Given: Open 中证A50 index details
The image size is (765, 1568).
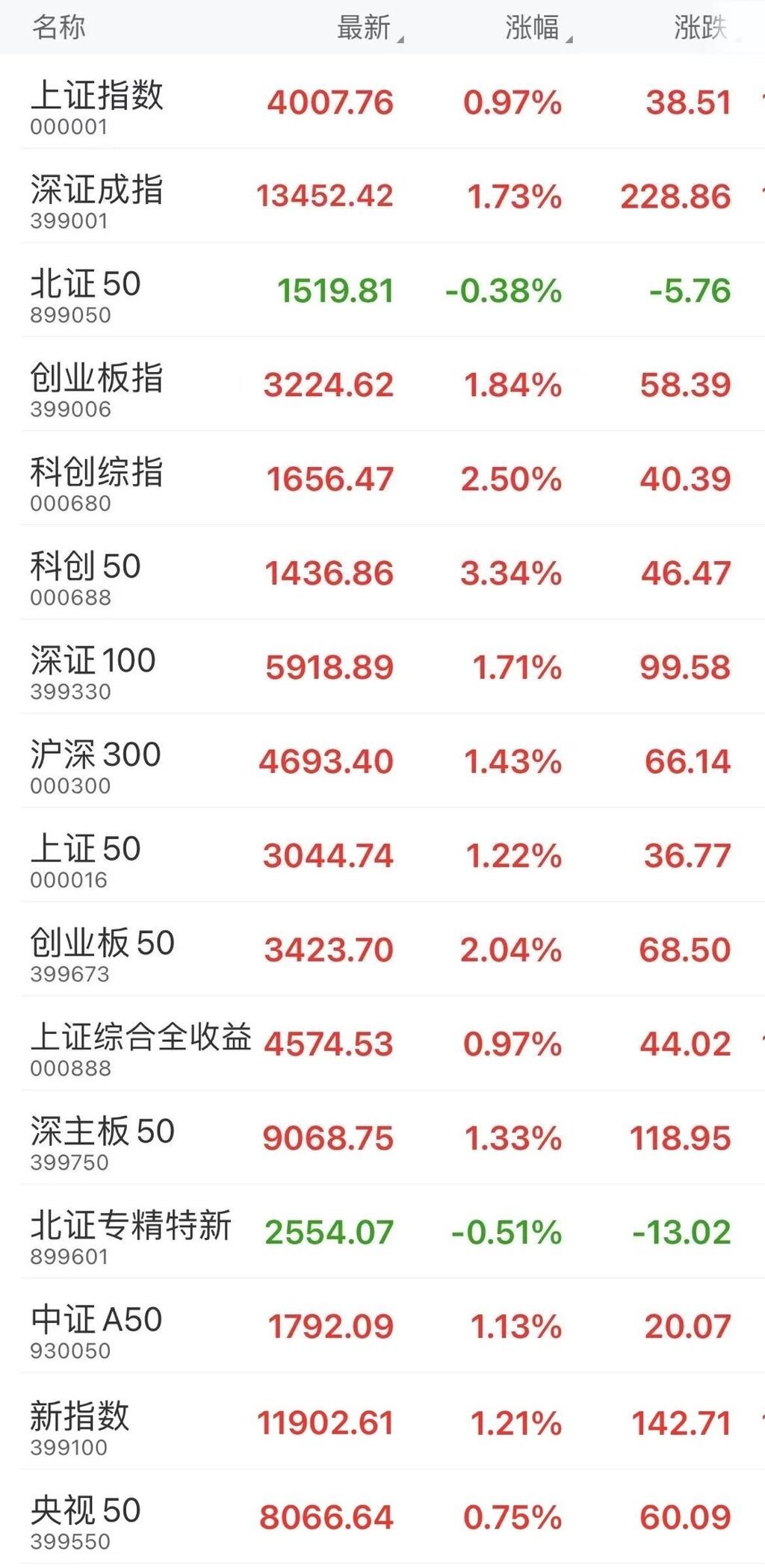Looking at the screenshot, I should (96, 1326).
